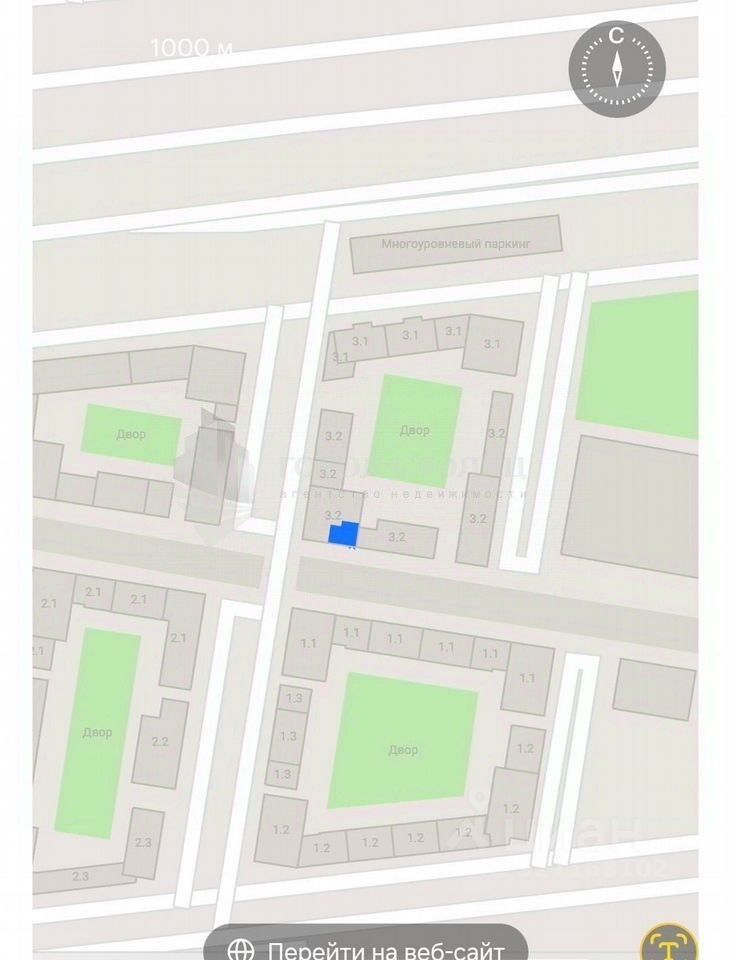Tap the compass to reset north
This screenshot has height=960, width=731.
point(617,68)
